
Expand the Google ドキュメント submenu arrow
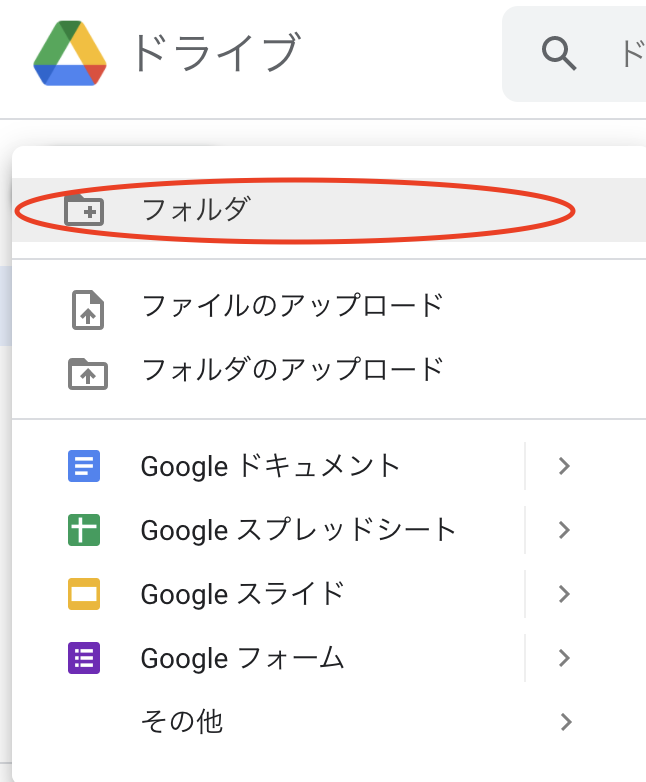coord(565,466)
